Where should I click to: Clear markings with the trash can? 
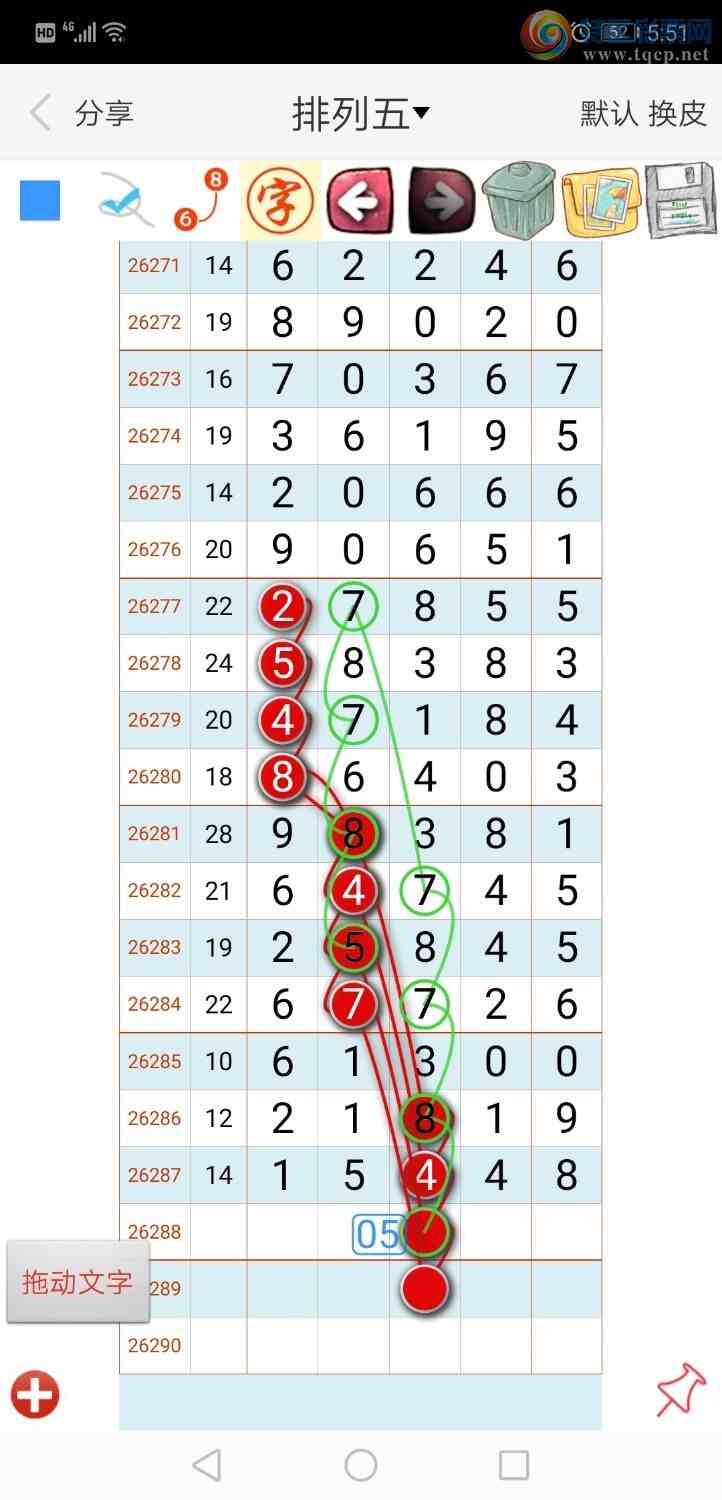tap(519, 200)
